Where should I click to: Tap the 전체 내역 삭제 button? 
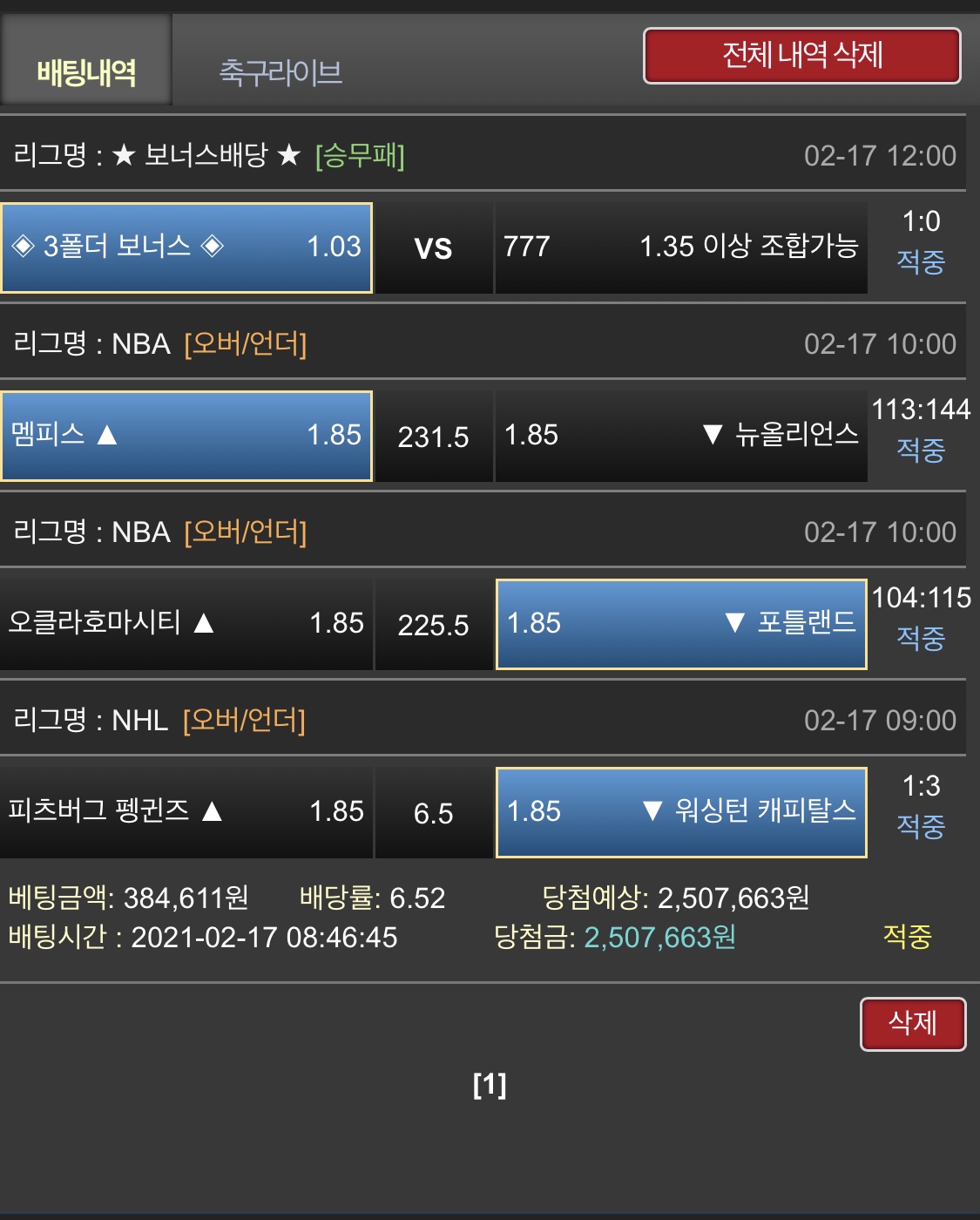801,56
